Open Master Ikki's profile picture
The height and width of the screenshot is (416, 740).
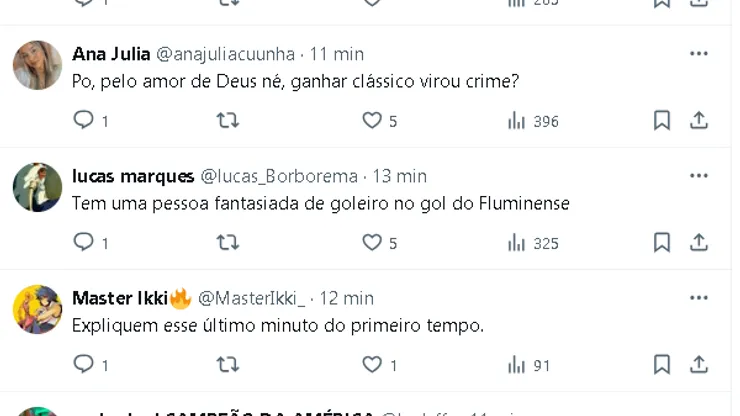[37, 309]
